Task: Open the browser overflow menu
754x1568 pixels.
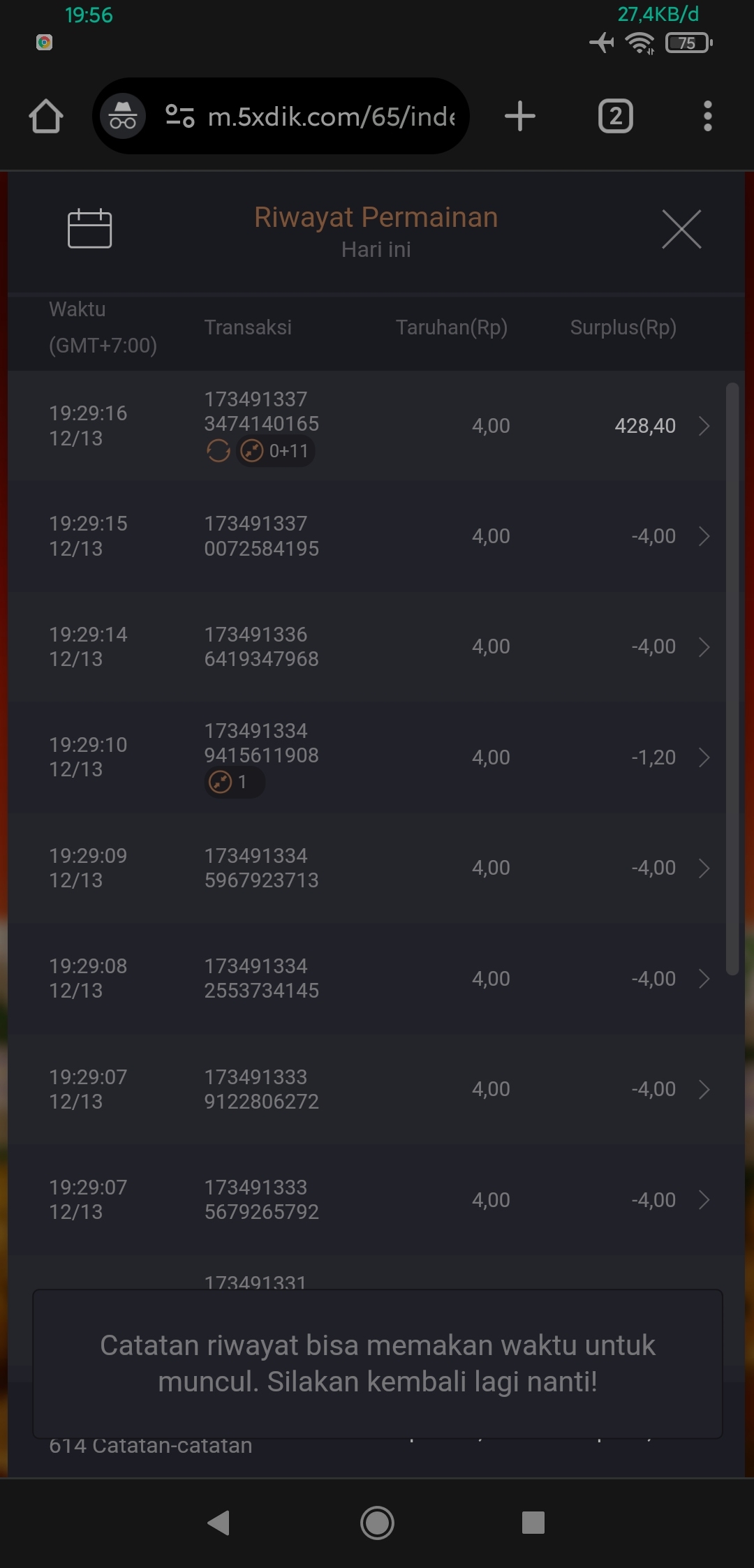Action: pos(707,116)
